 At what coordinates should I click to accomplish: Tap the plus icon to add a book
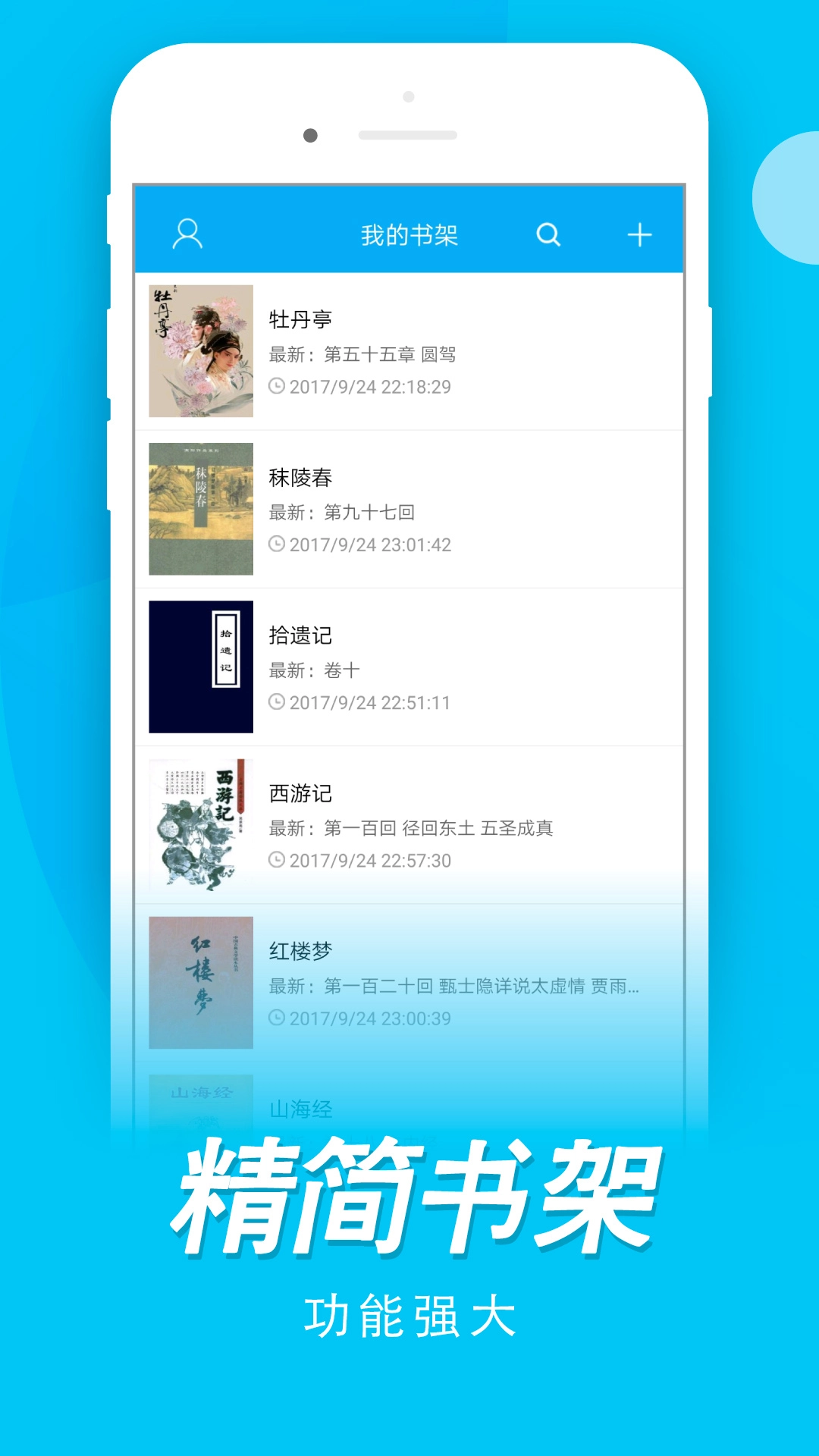tap(639, 234)
